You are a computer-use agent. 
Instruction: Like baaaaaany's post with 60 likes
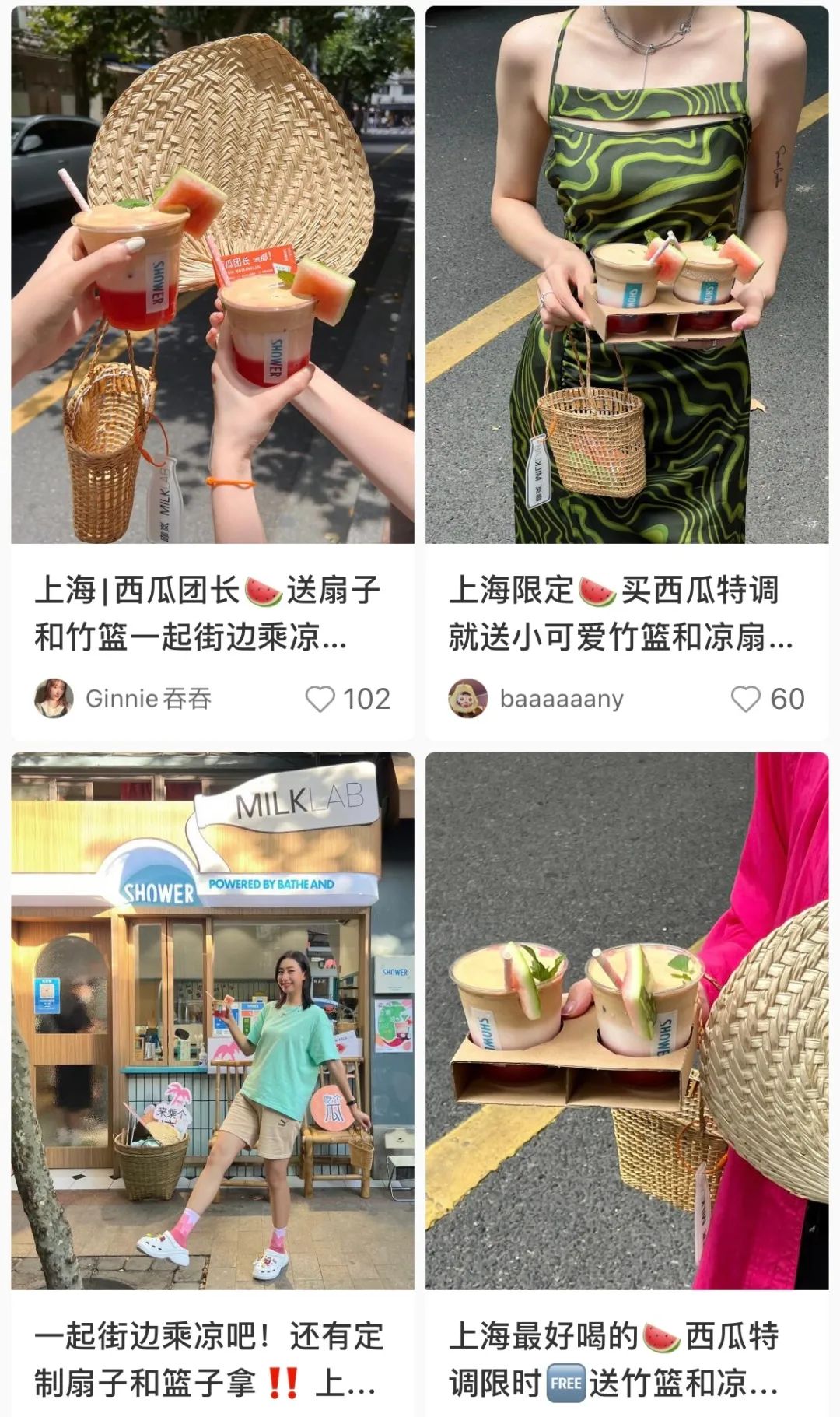coord(745,699)
